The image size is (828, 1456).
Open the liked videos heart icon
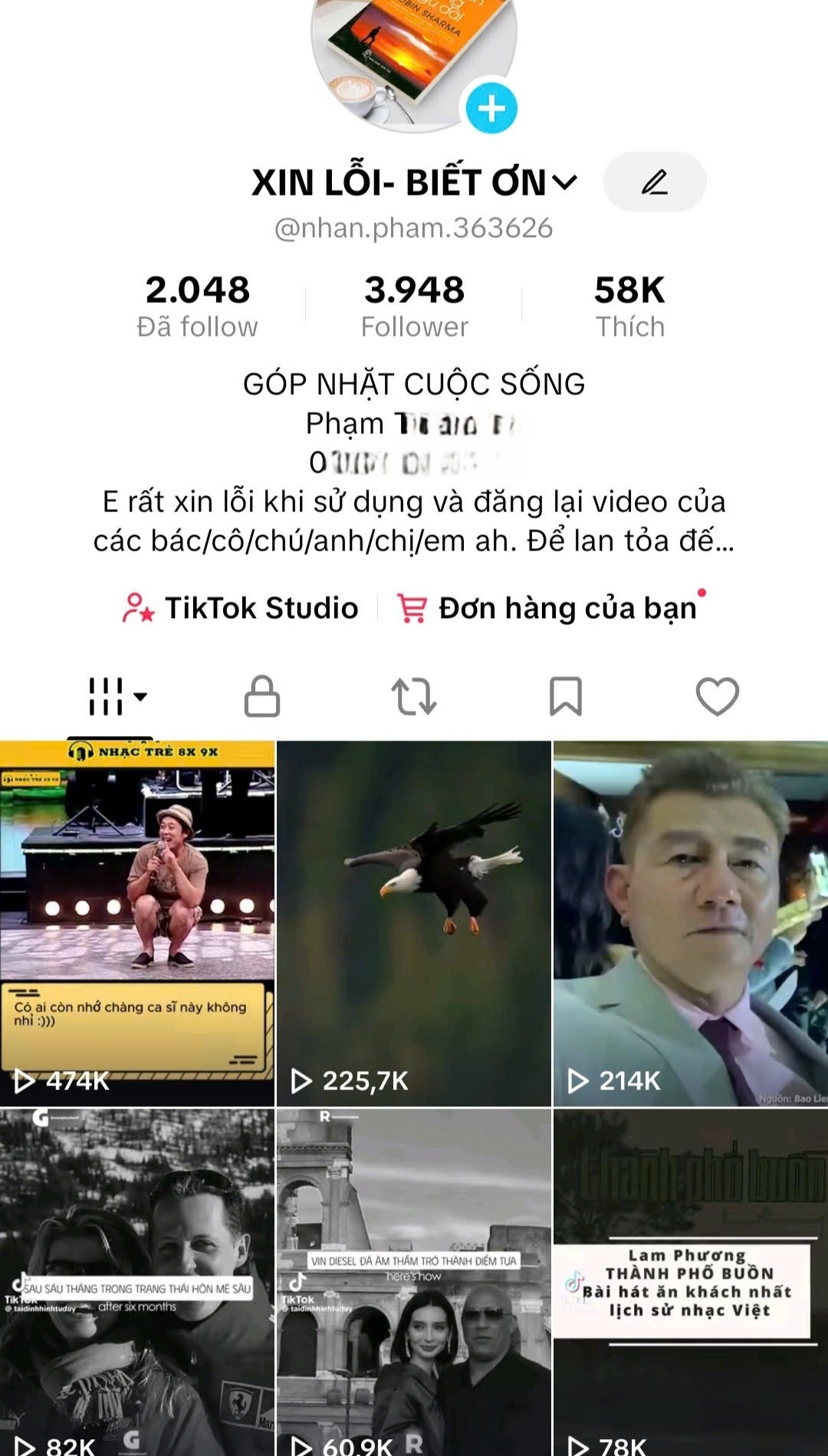pyautogui.click(x=716, y=696)
